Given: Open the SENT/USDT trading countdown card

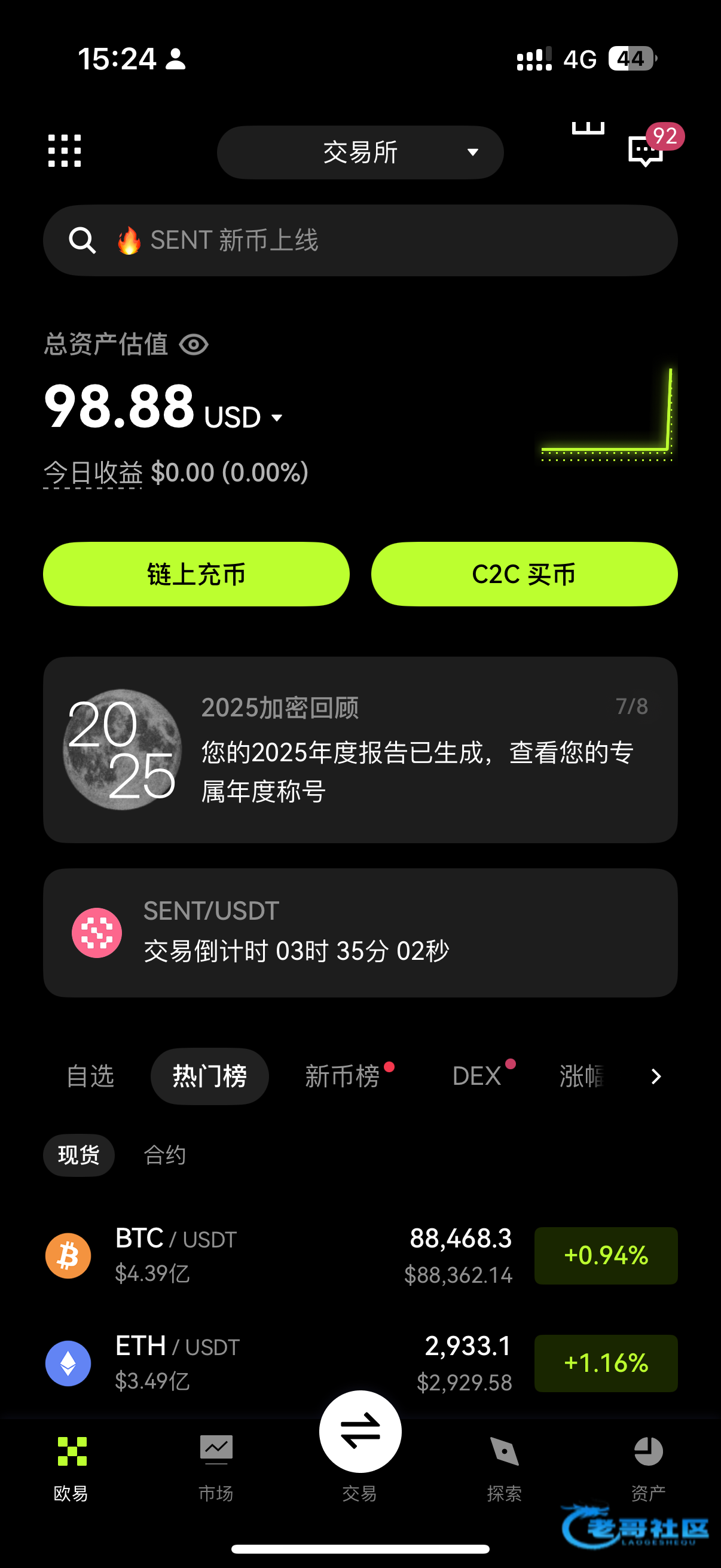Looking at the screenshot, I should point(360,932).
